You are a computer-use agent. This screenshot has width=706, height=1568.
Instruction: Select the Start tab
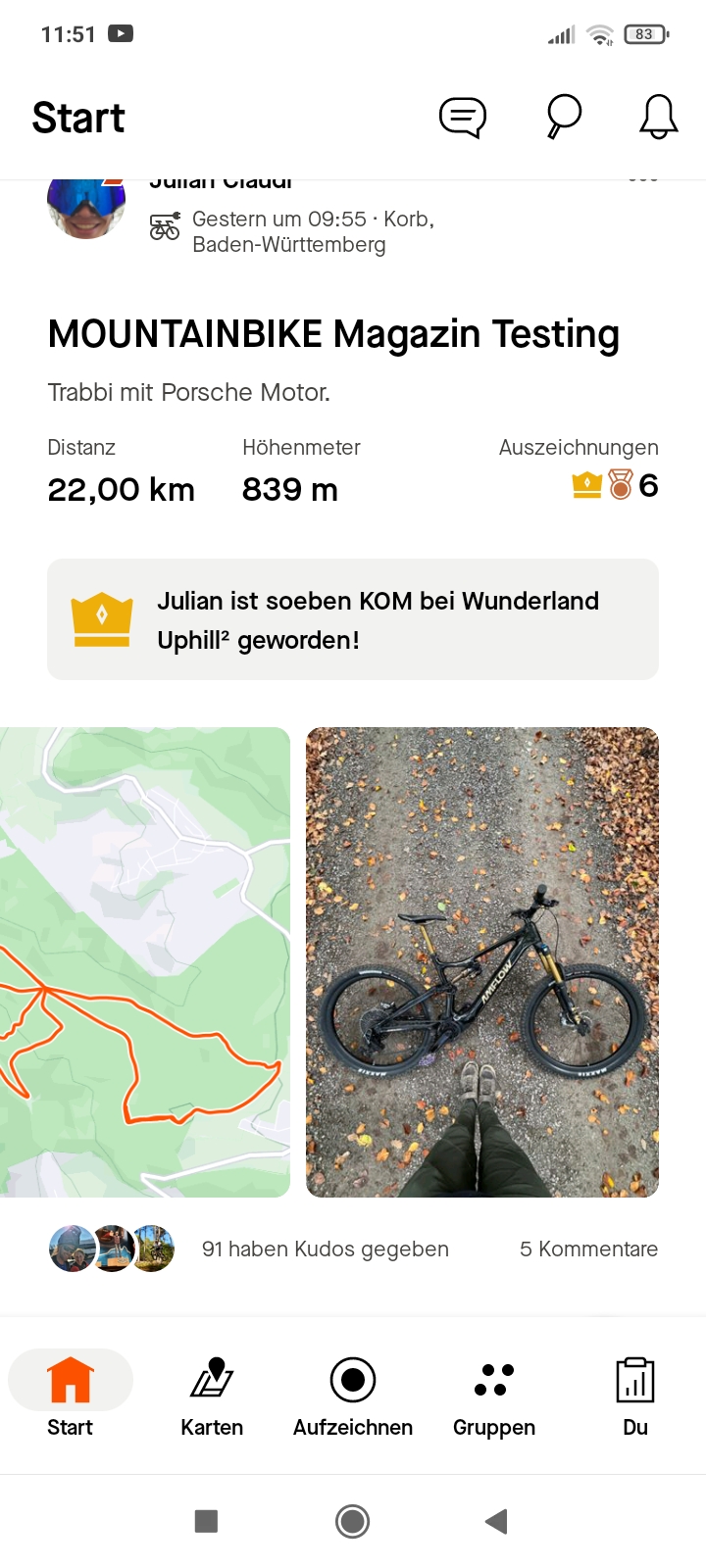click(x=71, y=1396)
